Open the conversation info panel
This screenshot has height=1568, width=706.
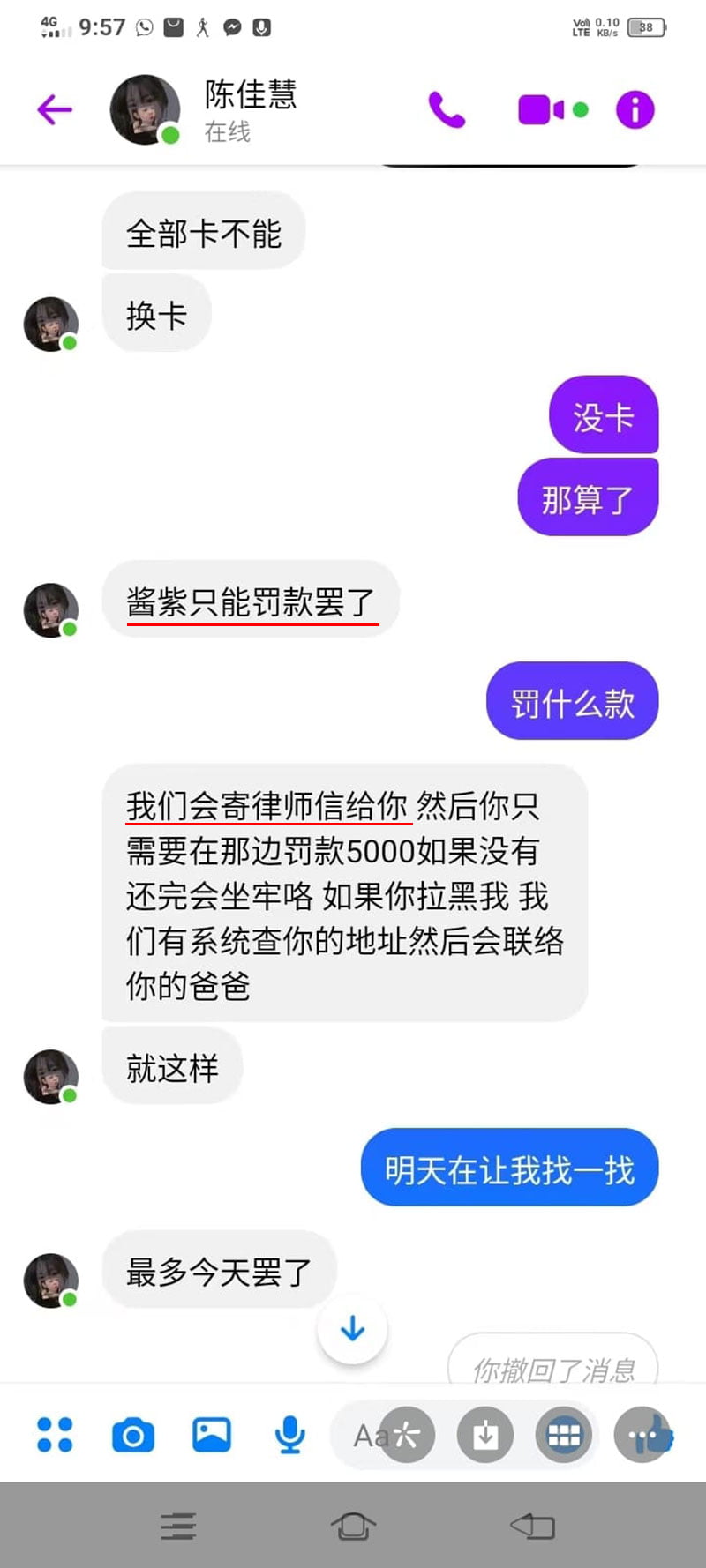(635, 110)
